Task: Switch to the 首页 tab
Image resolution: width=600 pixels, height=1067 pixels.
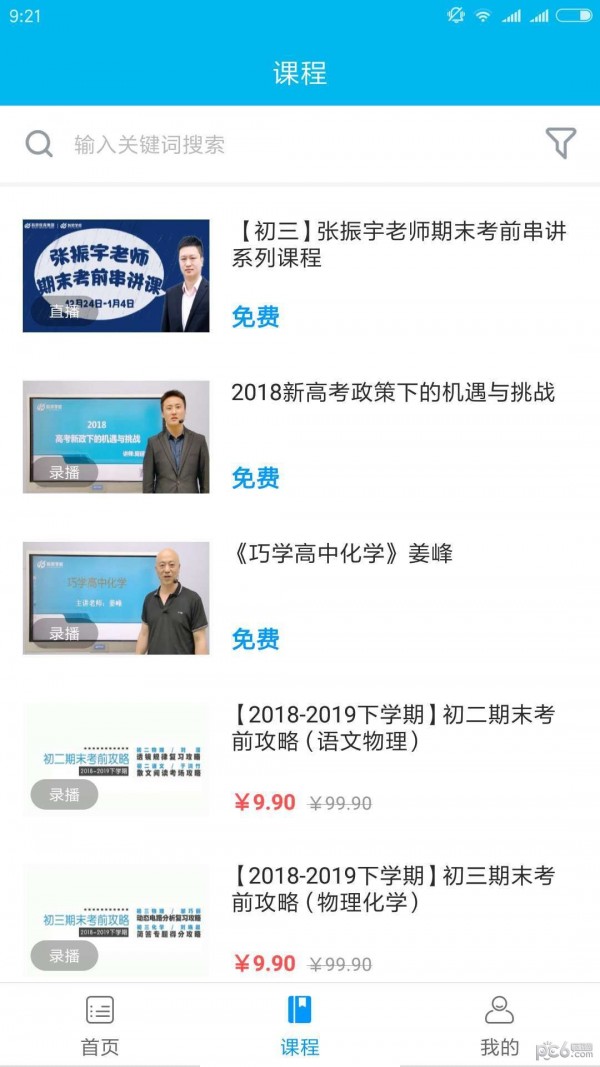Action: [100, 1025]
